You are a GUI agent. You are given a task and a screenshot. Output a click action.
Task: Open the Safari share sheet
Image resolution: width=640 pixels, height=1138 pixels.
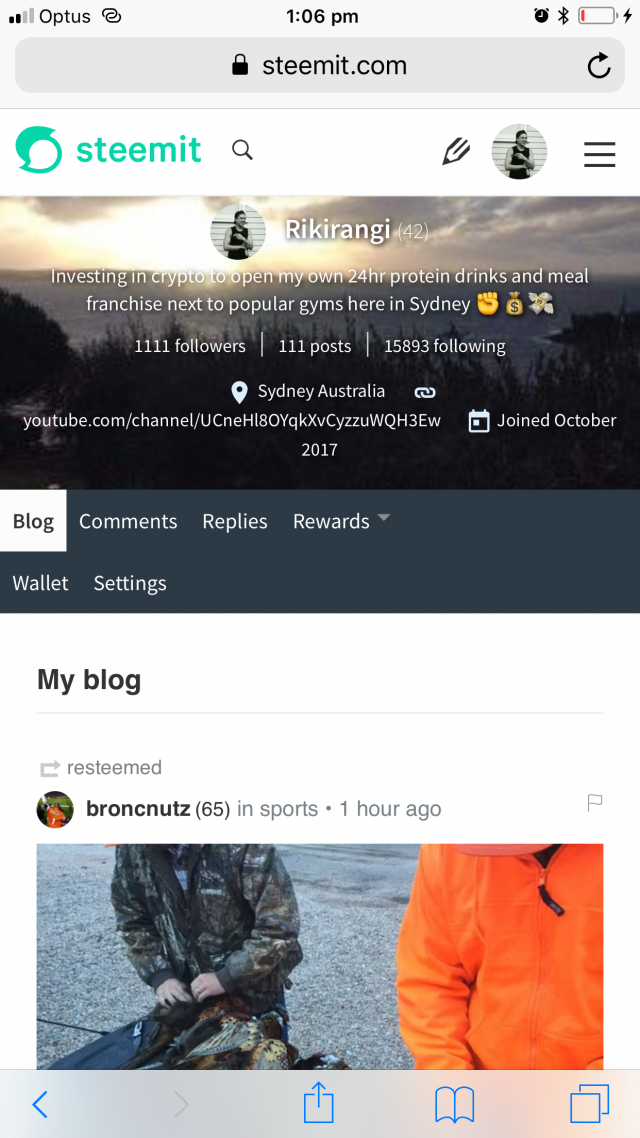318,1104
